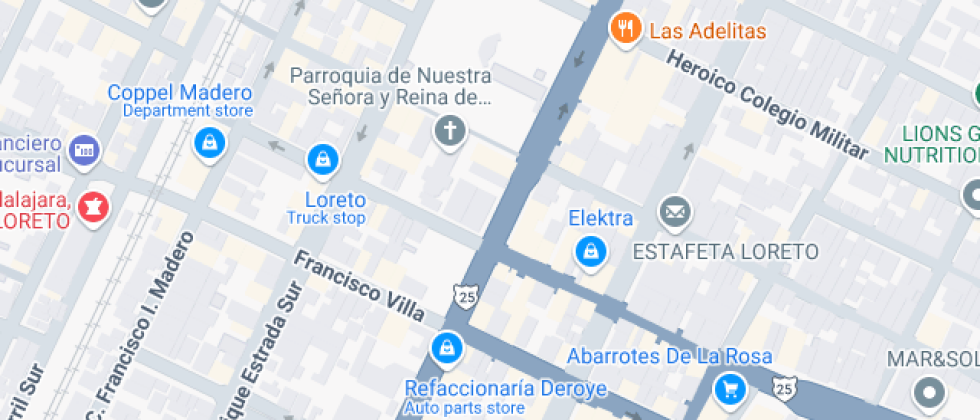This screenshot has height=420, width=980.
Task: Tap the Refaccionaría Deroye auto parts pin
Action: [x=446, y=348]
